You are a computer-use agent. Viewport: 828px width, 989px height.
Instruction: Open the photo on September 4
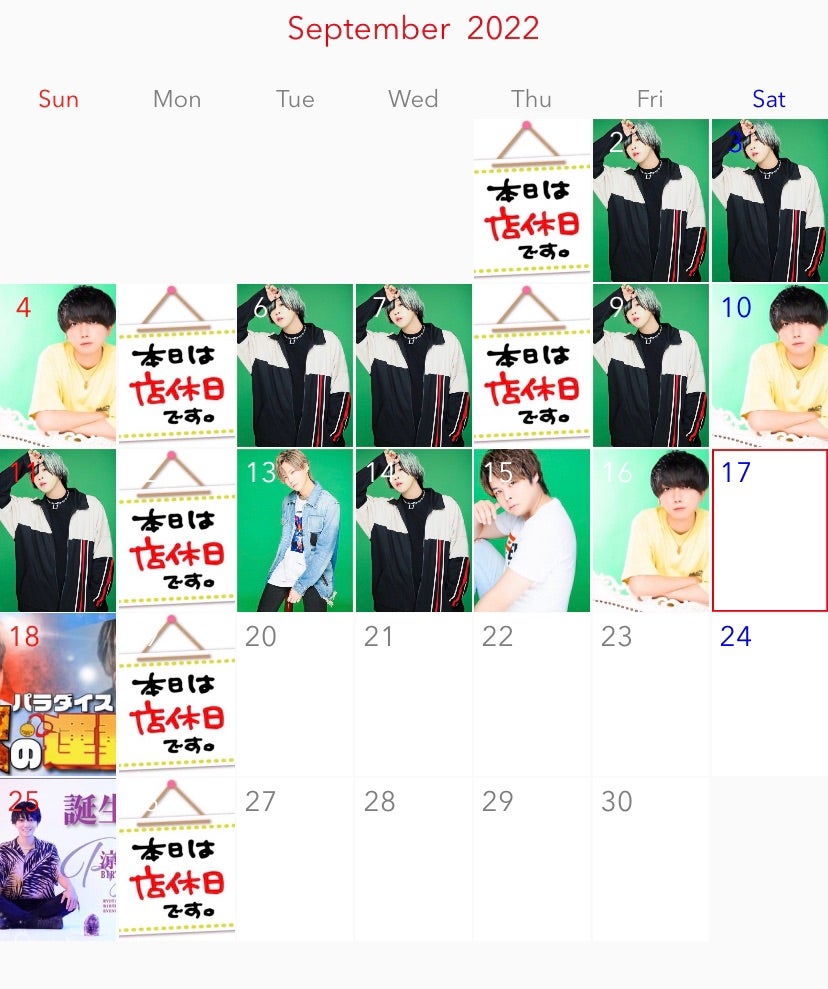tap(58, 365)
